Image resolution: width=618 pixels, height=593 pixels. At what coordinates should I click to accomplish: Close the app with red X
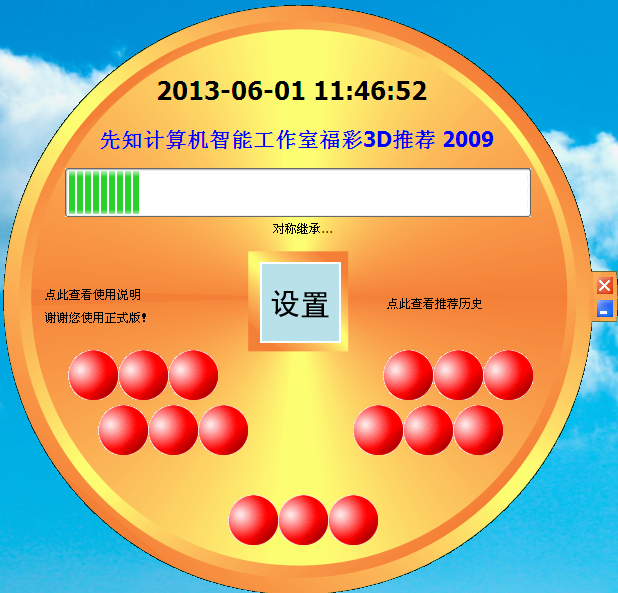pos(604,286)
